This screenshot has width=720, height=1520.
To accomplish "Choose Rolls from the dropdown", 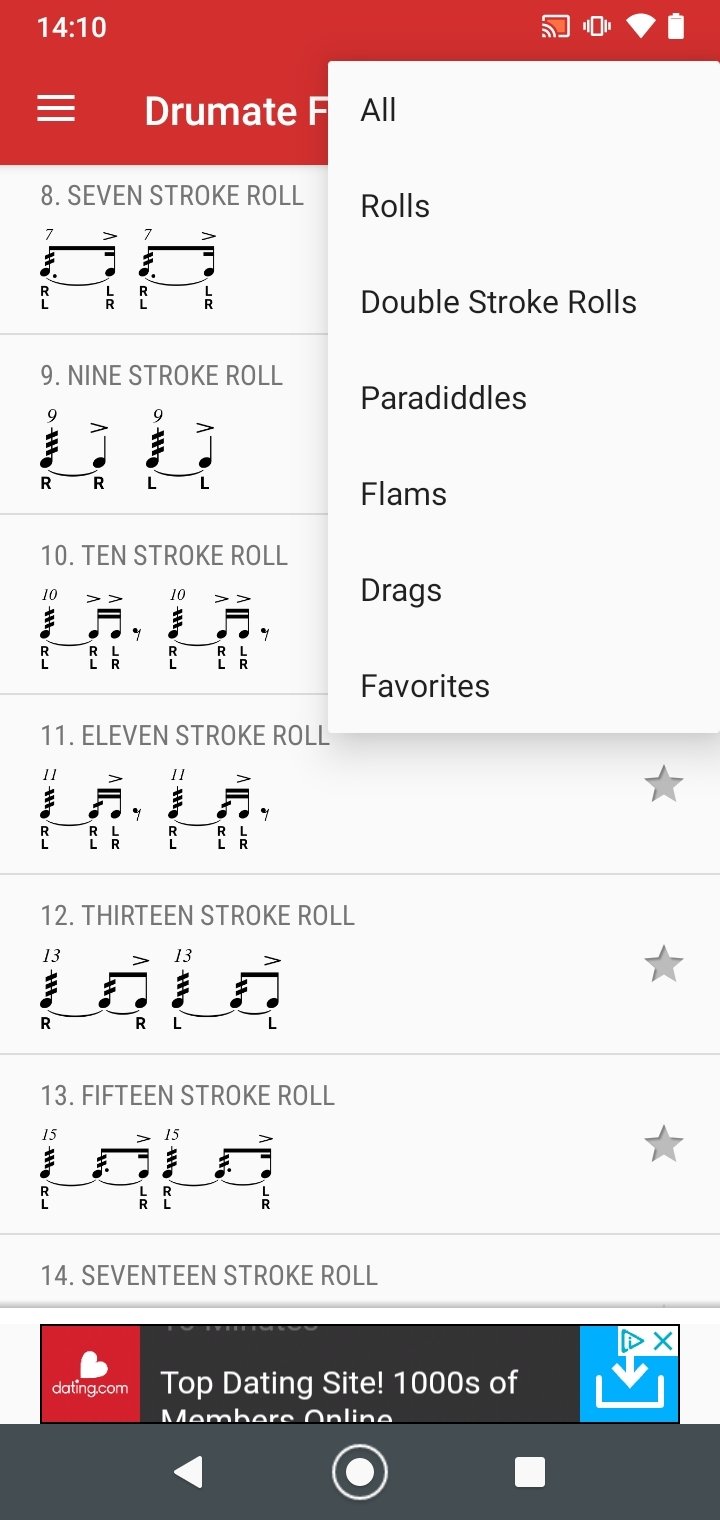I will tap(523, 206).
